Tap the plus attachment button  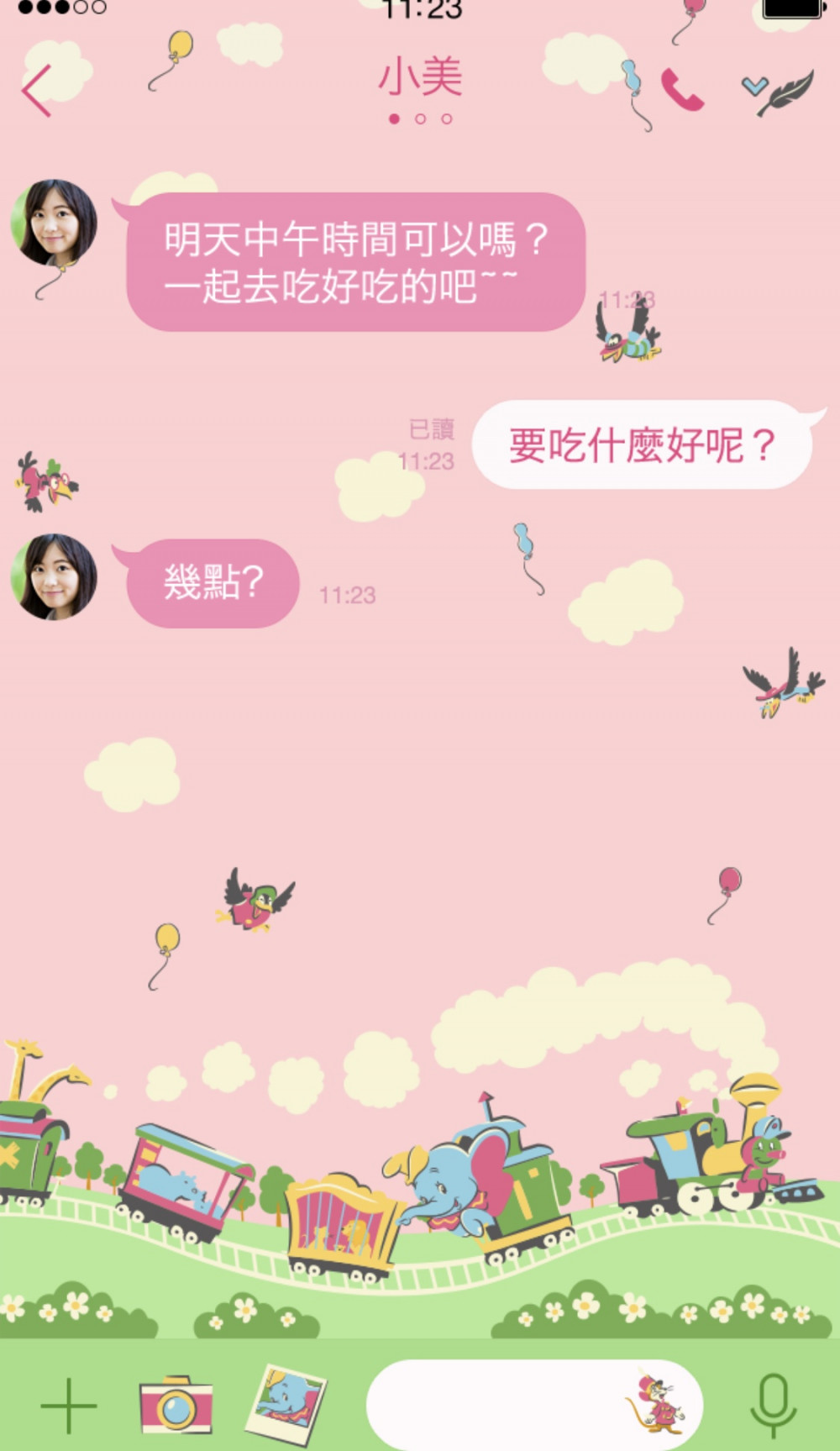(68, 1405)
